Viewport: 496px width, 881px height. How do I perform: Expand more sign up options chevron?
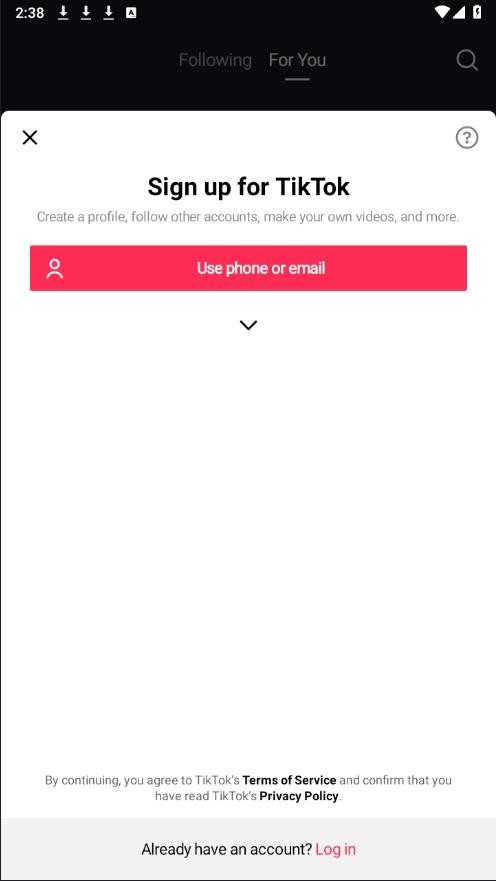[x=248, y=325]
